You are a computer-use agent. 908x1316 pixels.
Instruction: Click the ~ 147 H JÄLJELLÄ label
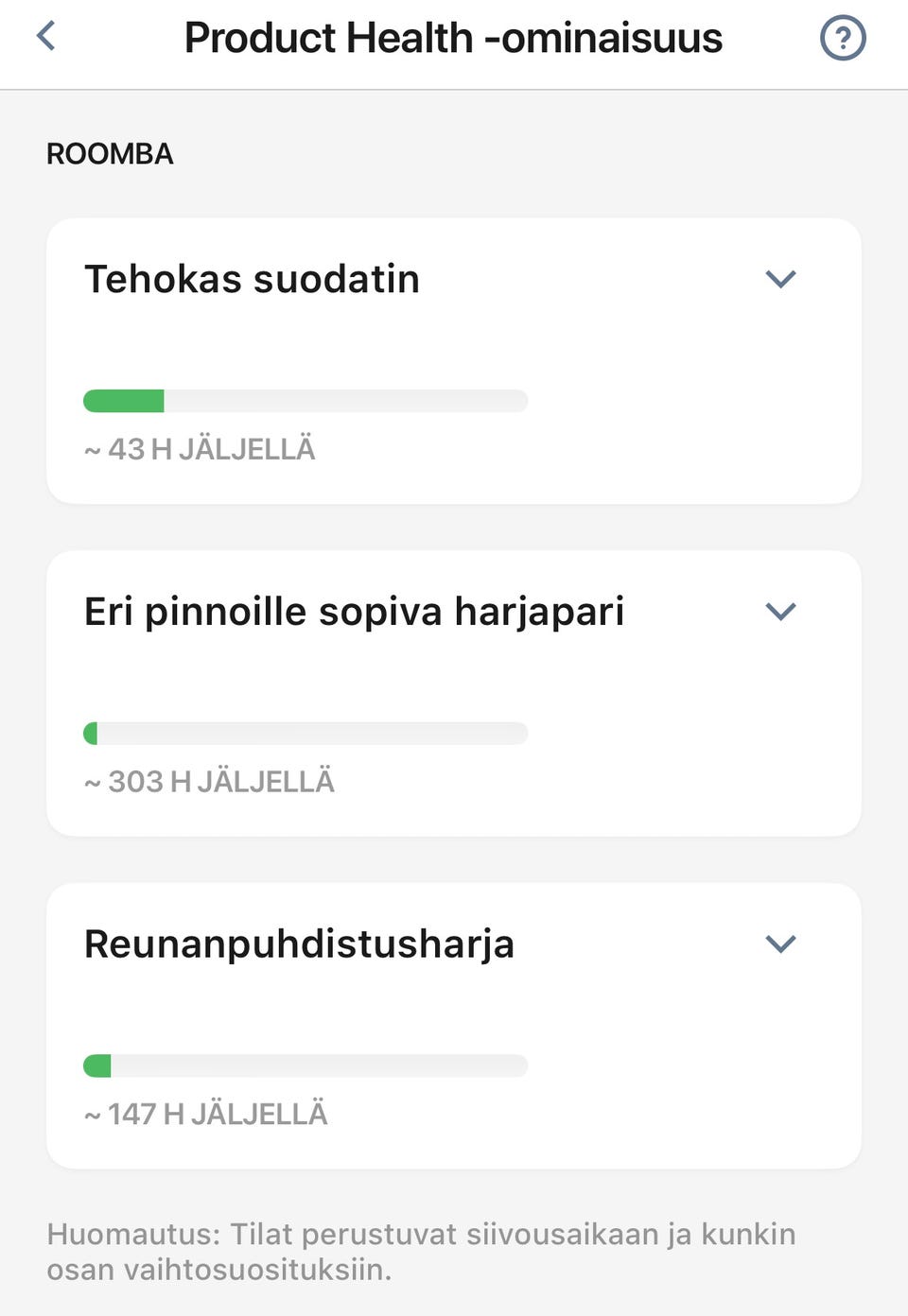coord(206,1114)
